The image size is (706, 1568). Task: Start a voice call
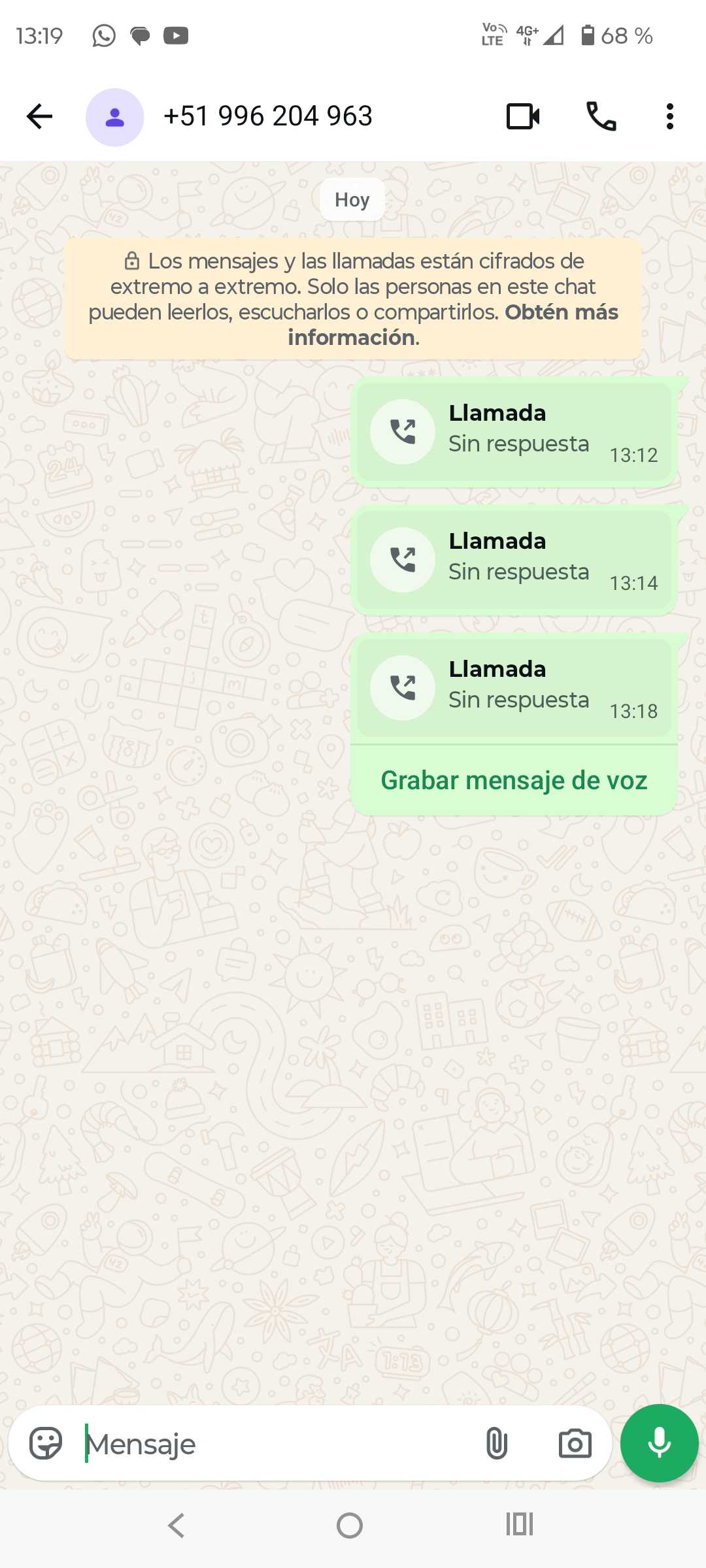point(601,117)
